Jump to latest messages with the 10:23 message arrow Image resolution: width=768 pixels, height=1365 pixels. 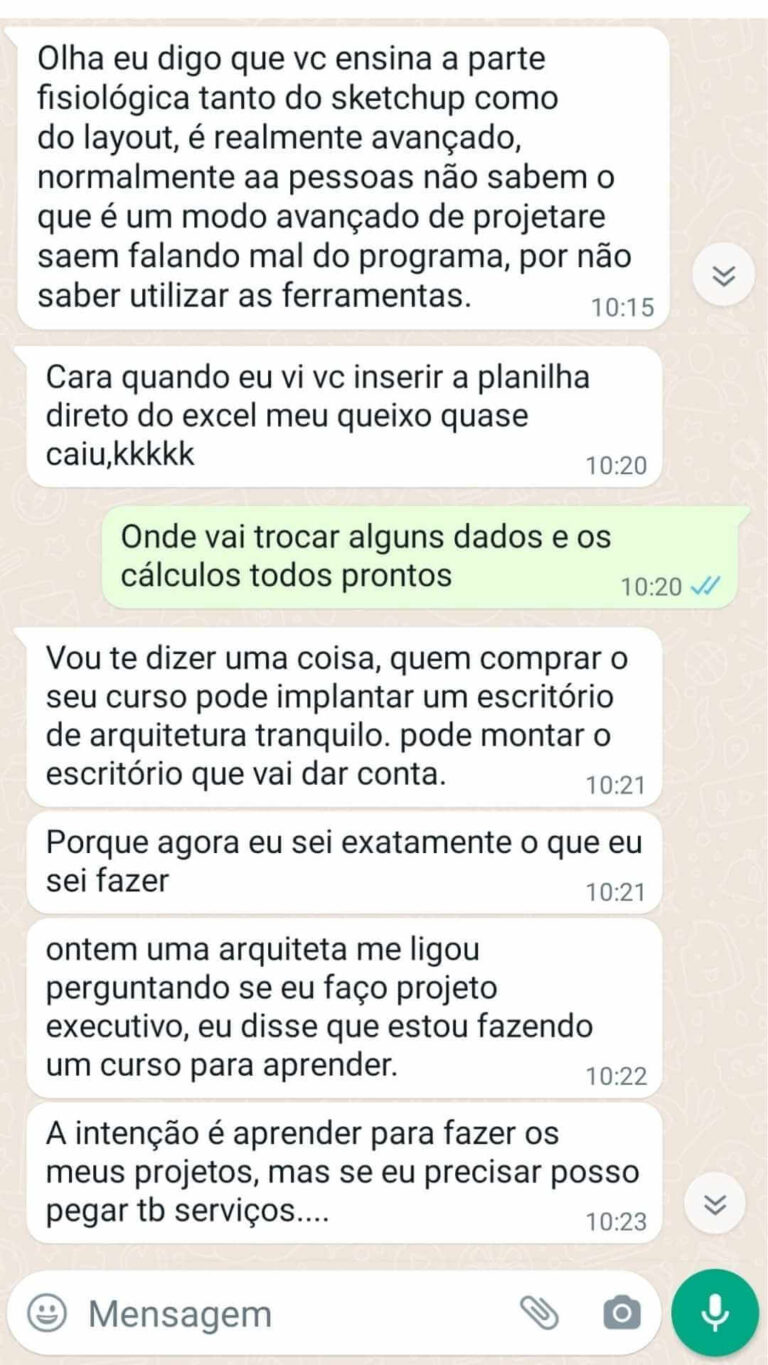click(x=715, y=1204)
